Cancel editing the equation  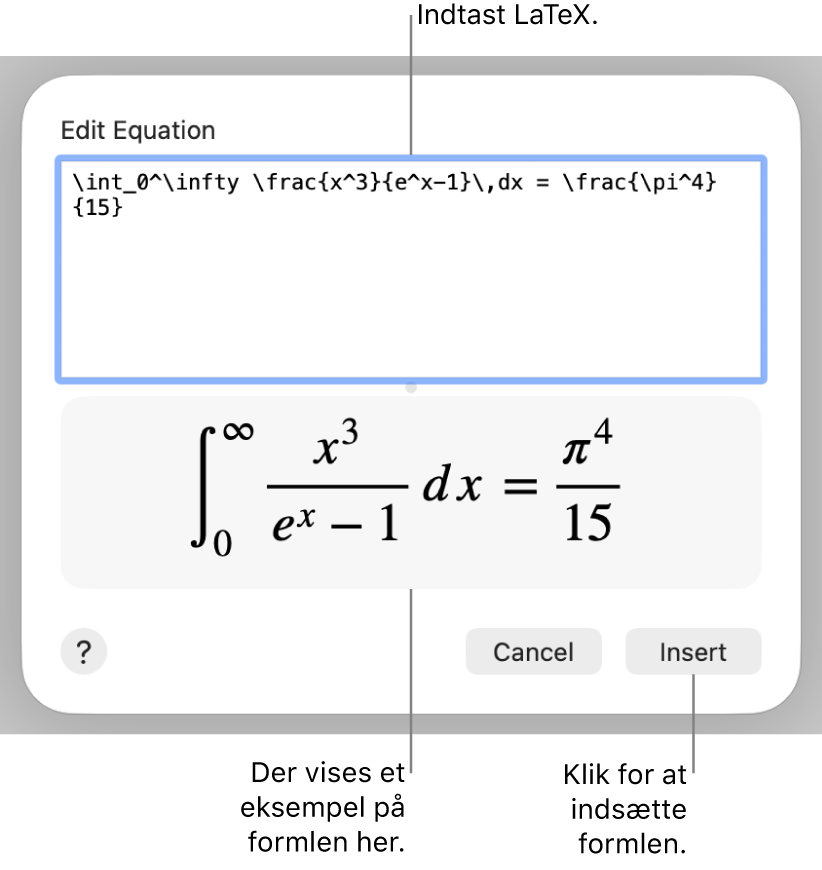point(533,652)
